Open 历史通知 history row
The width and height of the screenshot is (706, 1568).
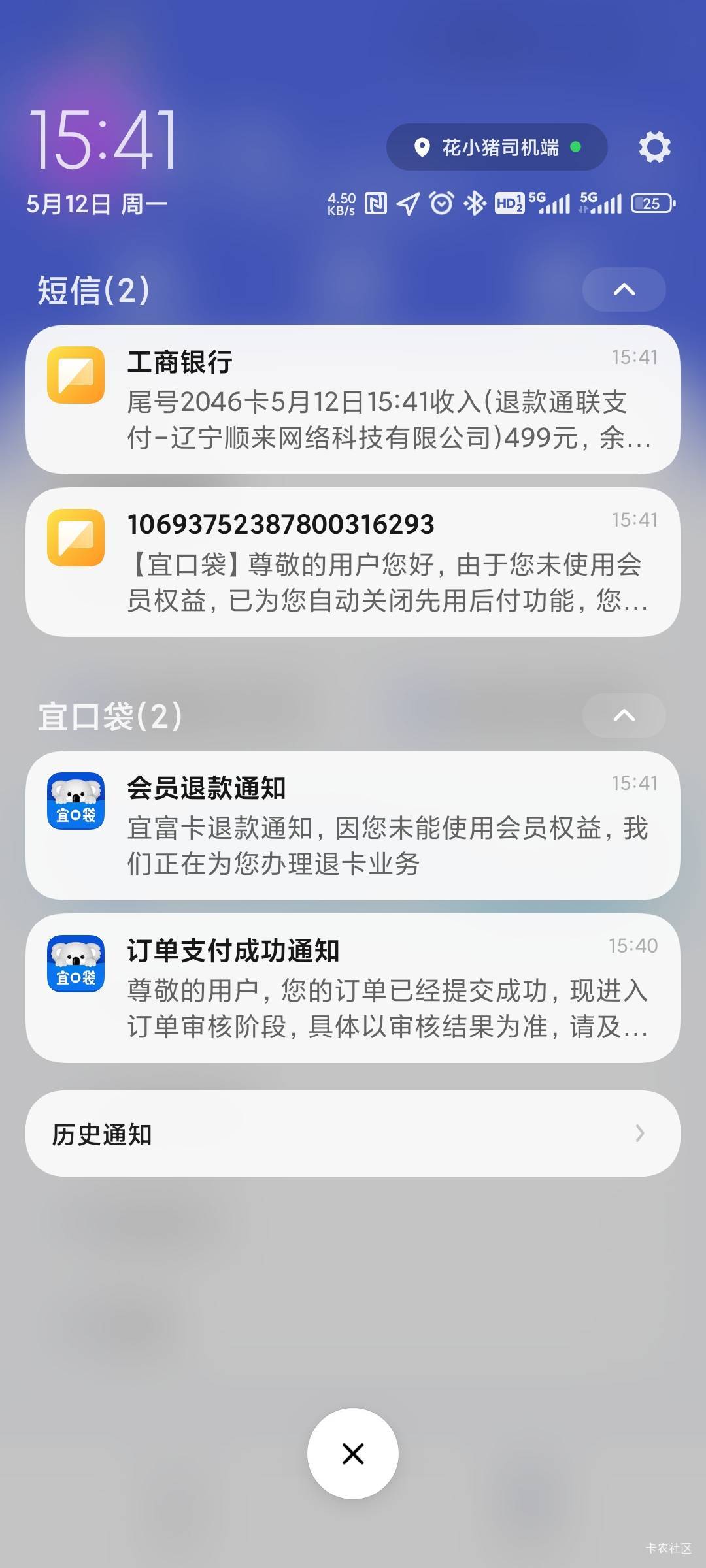click(353, 1134)
